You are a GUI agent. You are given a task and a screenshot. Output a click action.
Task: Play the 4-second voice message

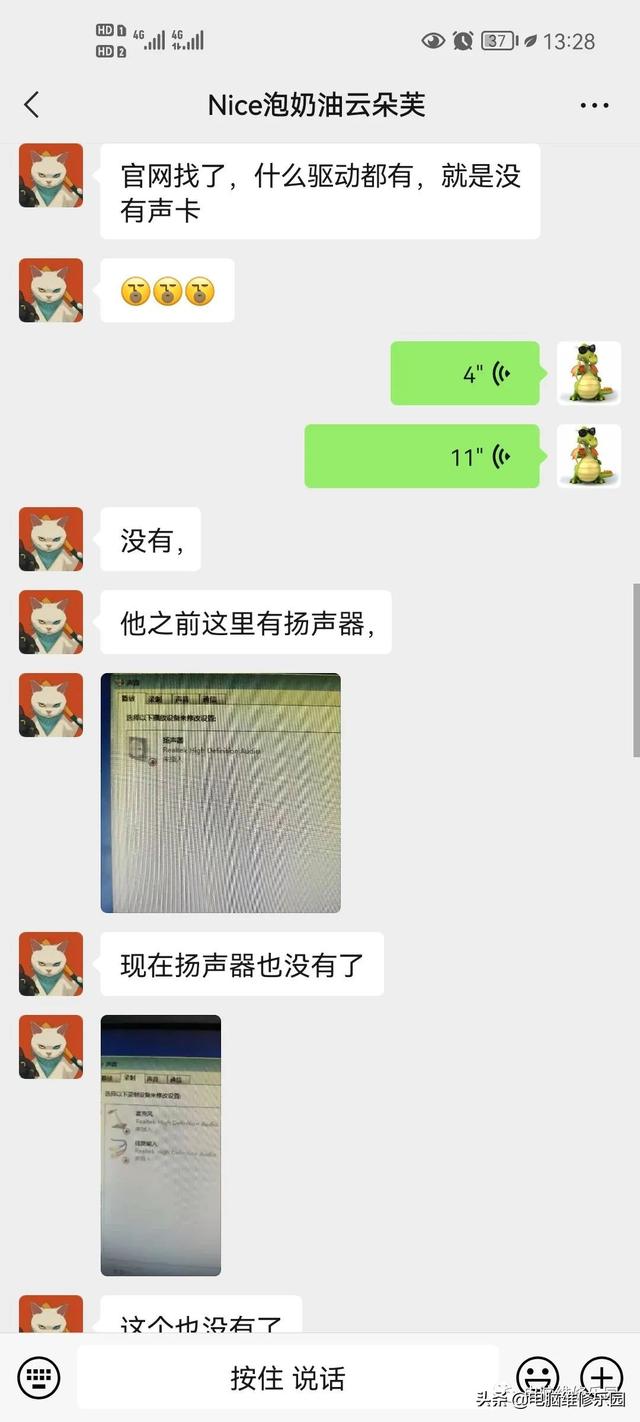coord(465,374)
